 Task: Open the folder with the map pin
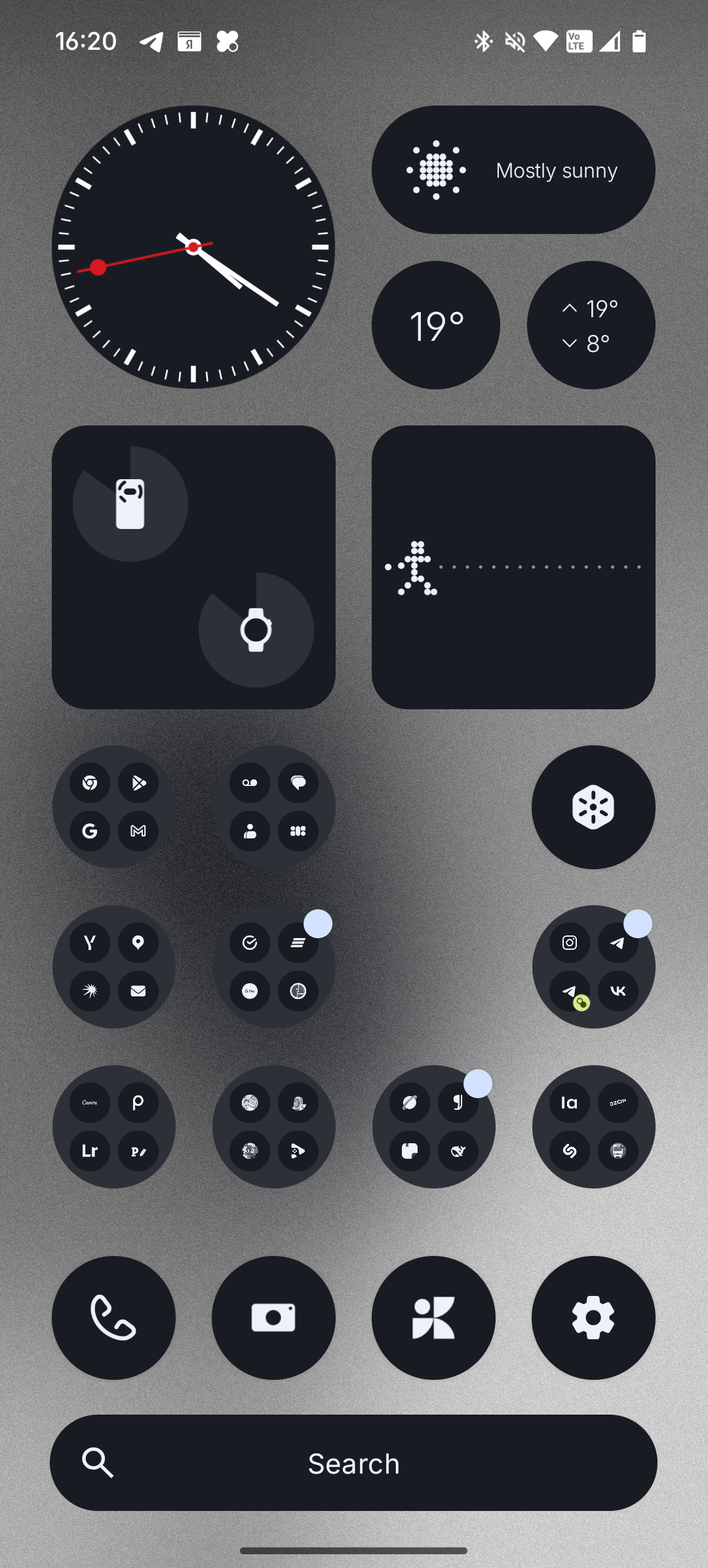click(114, 967)
